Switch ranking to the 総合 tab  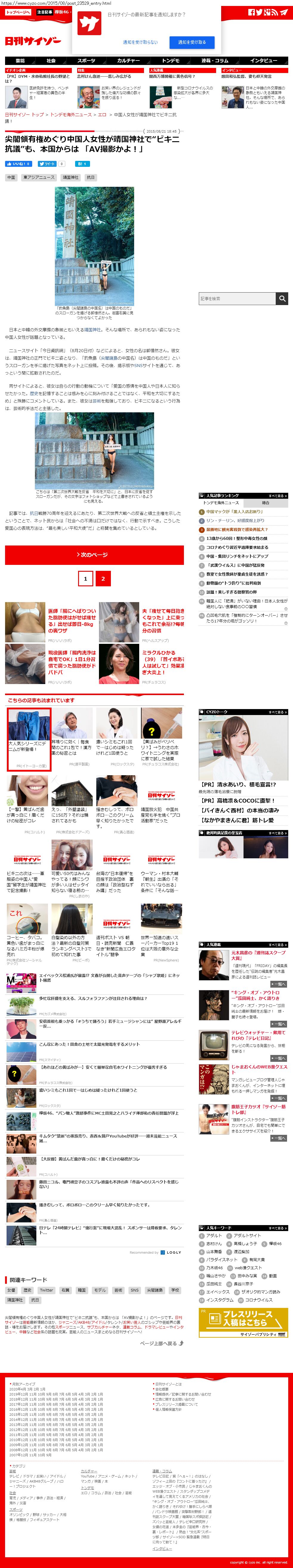pos(266,503)
